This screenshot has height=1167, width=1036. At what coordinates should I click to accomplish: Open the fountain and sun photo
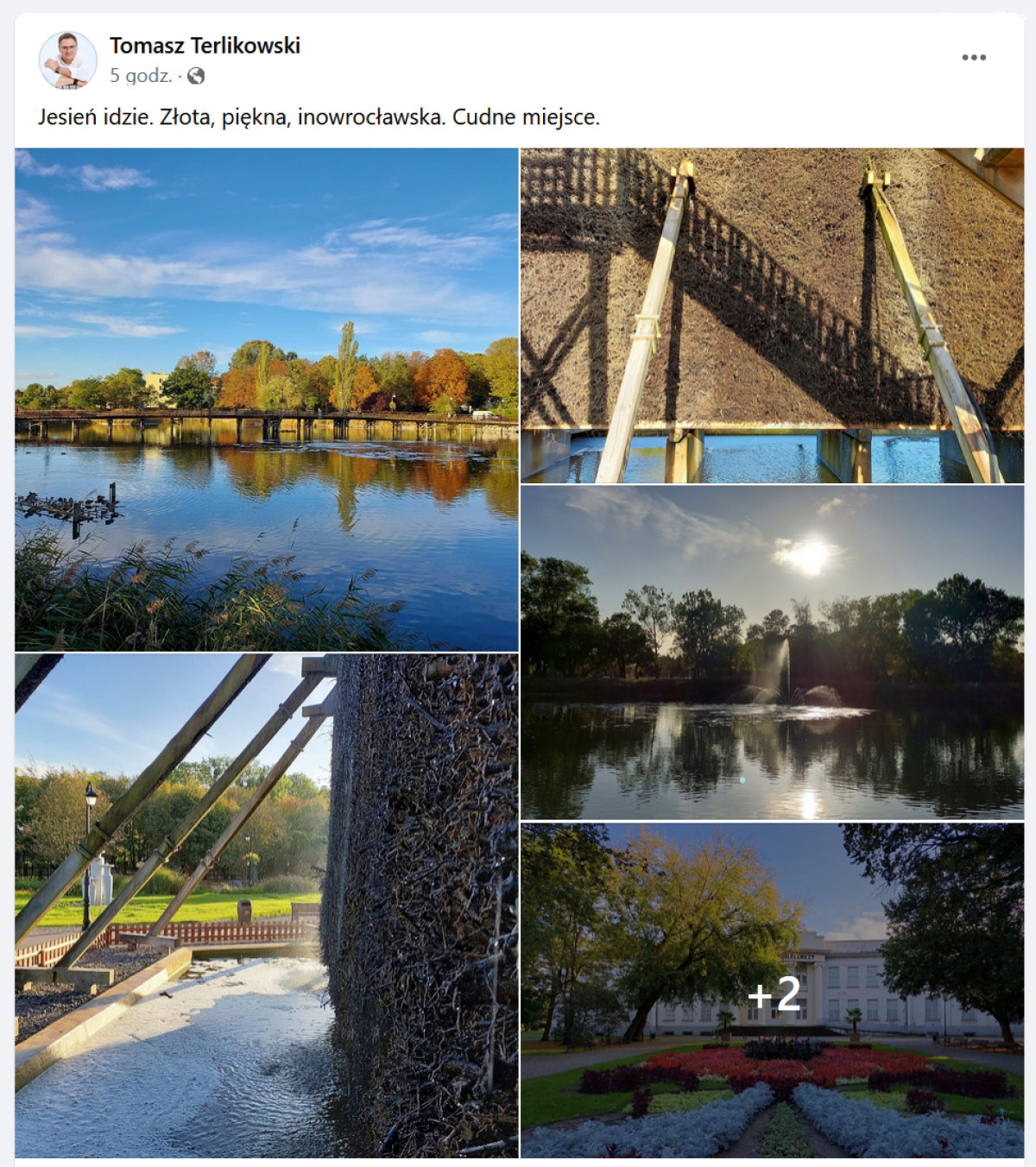(x=772, y=652)
